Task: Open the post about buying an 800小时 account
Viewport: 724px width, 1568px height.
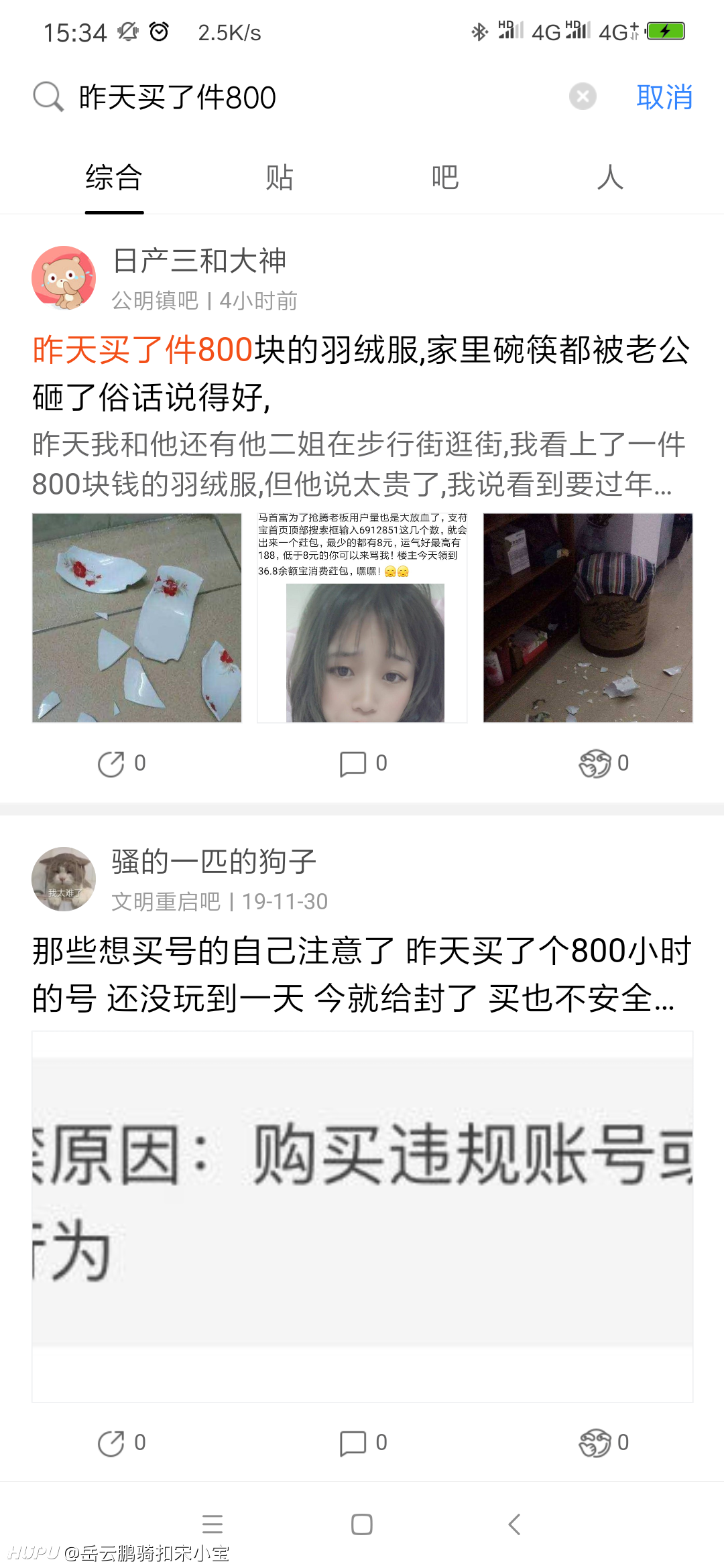Action: (362, 974)
